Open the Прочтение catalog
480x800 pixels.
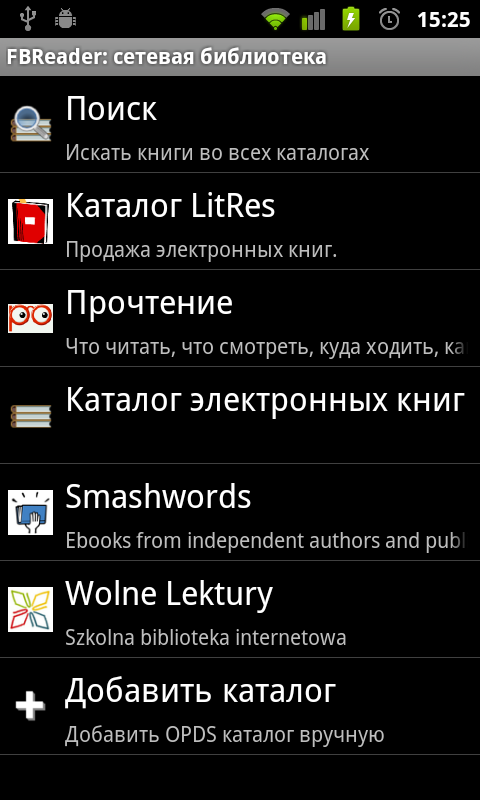point(240,318)
